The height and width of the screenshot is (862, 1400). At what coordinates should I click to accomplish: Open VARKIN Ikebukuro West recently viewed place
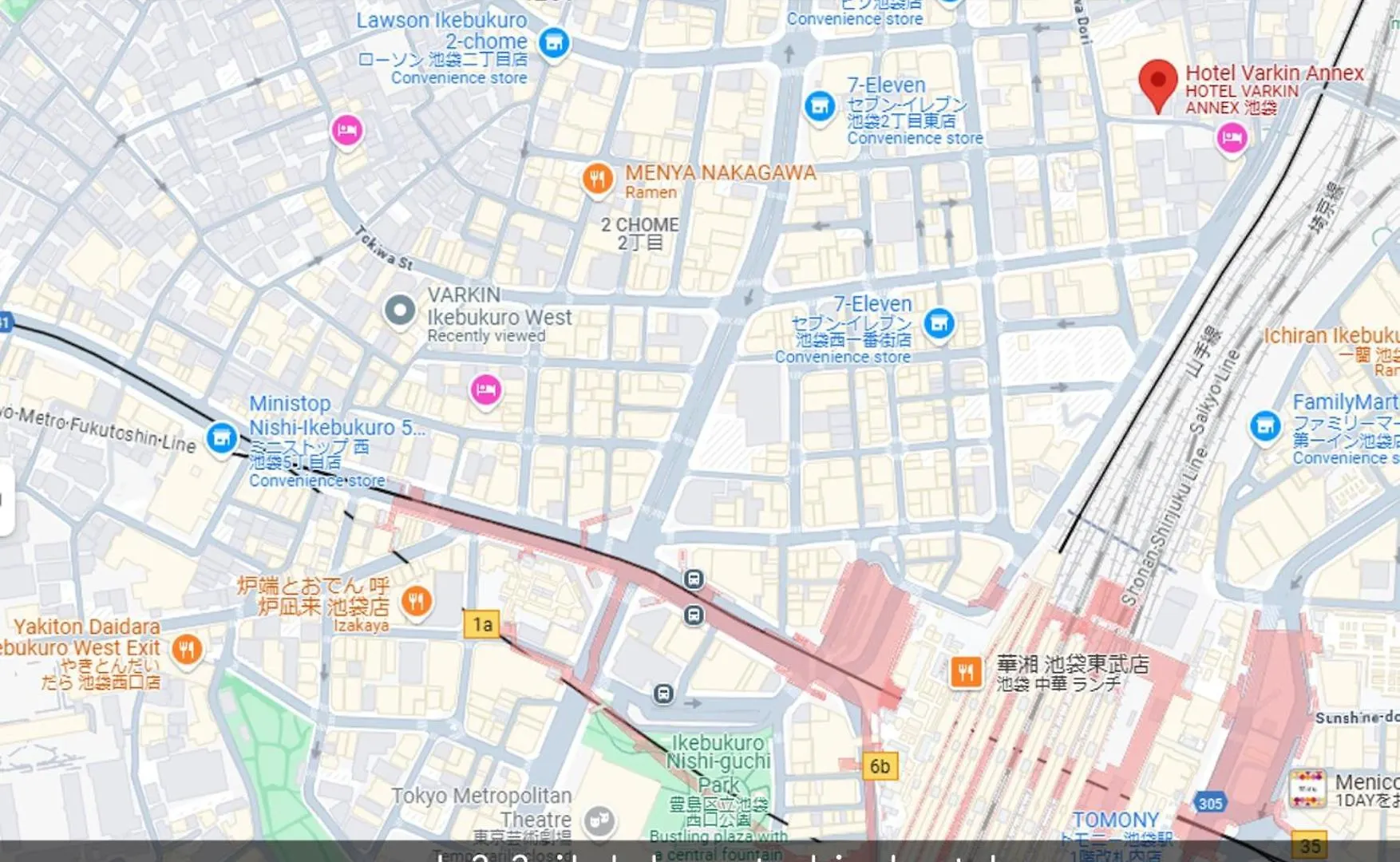[400, 310]
